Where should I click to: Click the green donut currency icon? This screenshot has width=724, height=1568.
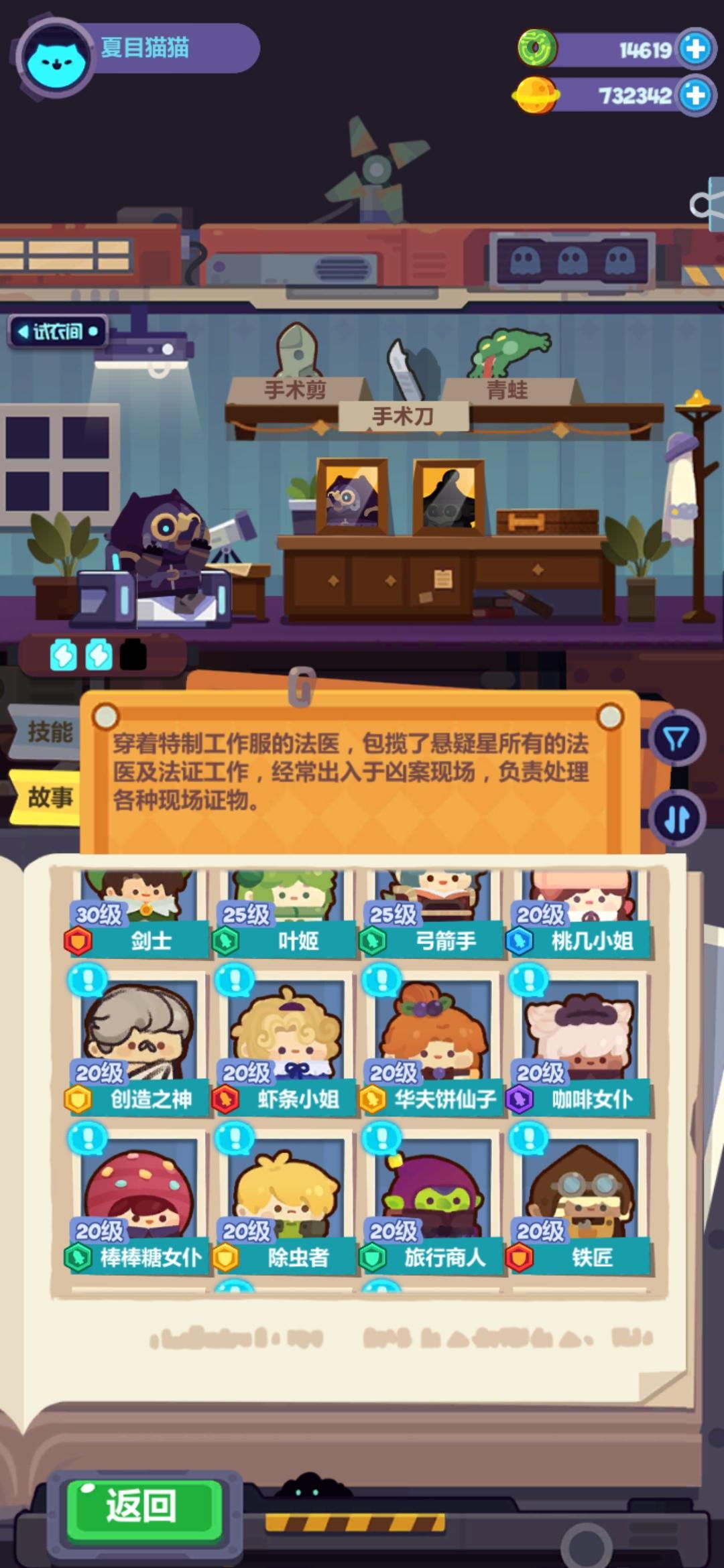point(536,48)
